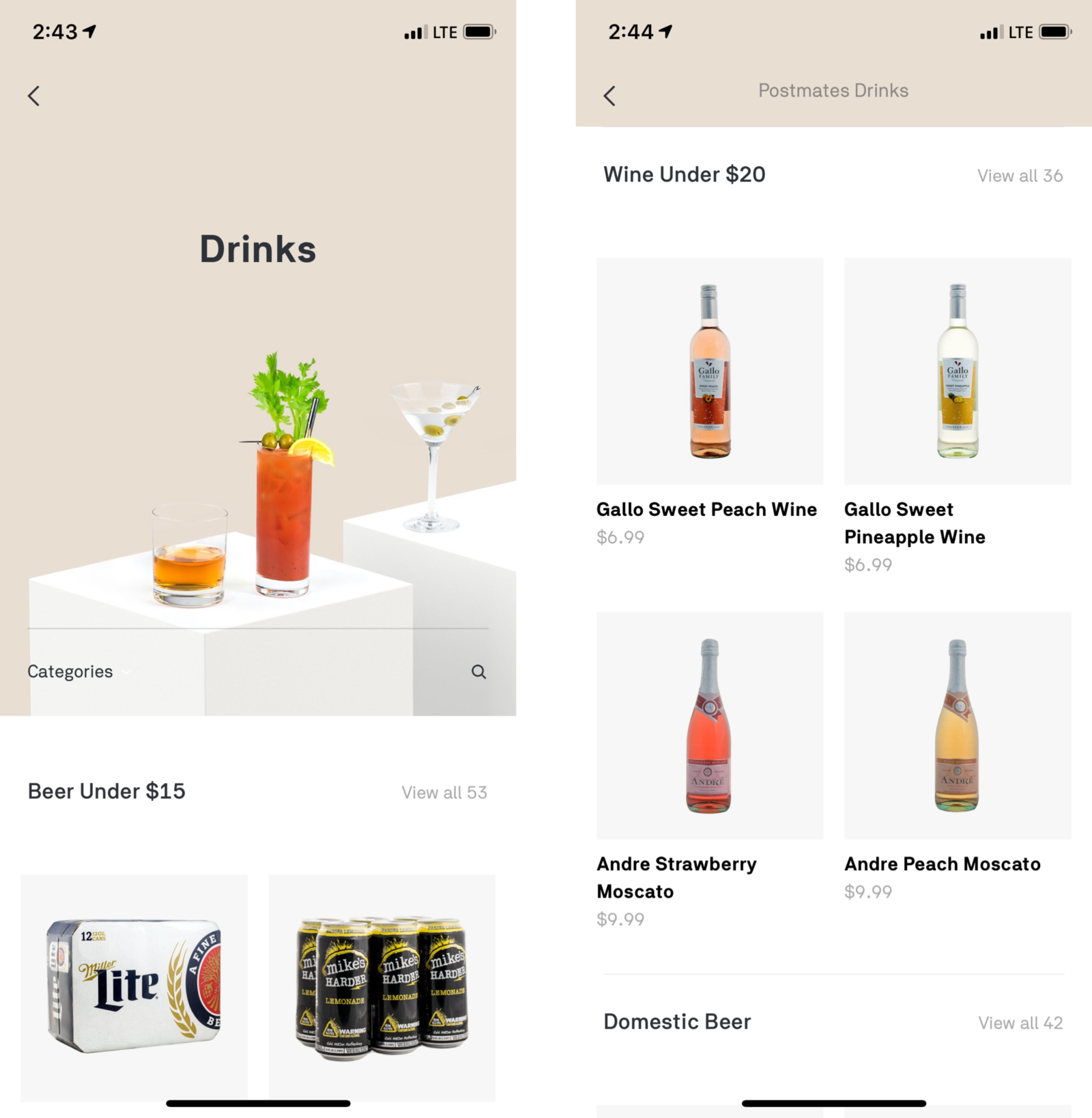Viewport: 1092px width, 1118px height.
Task: Open Andre Strawberry Moscato product
Action: point(710,726)
